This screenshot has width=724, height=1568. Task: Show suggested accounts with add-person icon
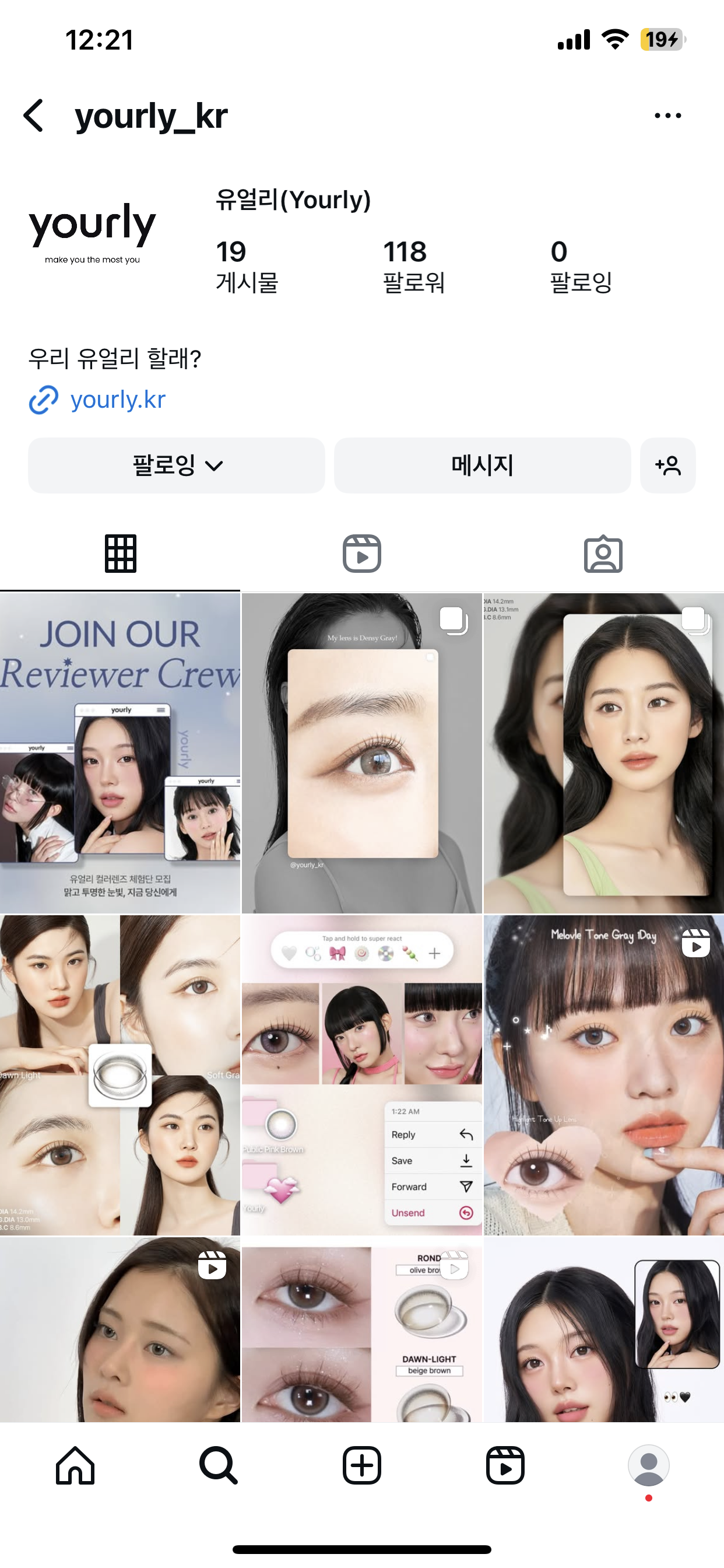click(x=667, y=466)
